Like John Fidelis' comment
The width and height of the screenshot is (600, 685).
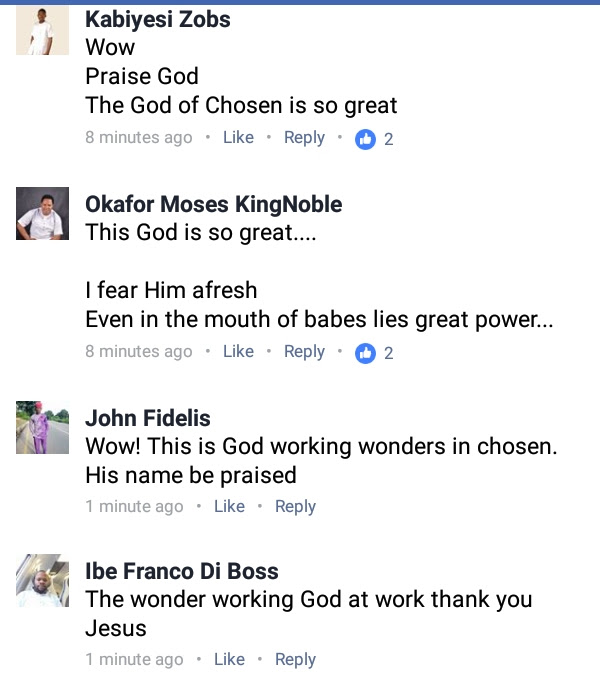(229, 507)
